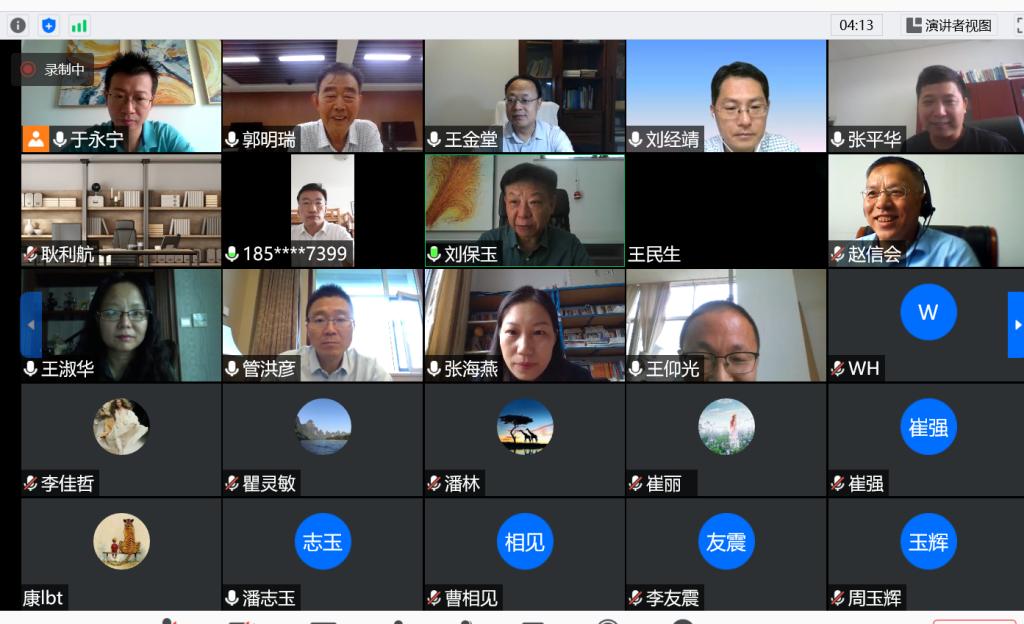The image size is (1024, 624).
Task: Open 王金堂's video tile
Action: coord(525,96)
